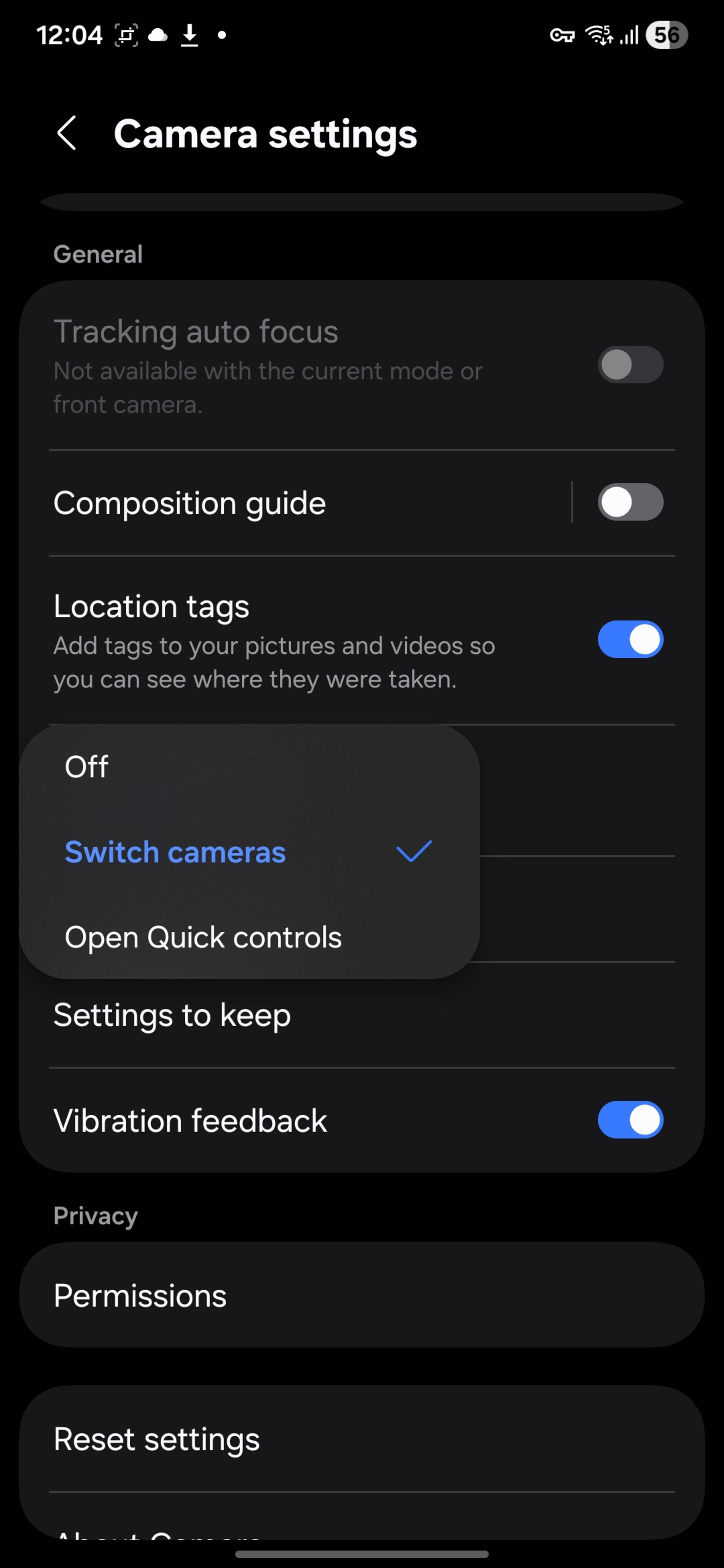Turn on Composition guide switch
Screen dimensions: 724x1568
click(x=630, y=502)
